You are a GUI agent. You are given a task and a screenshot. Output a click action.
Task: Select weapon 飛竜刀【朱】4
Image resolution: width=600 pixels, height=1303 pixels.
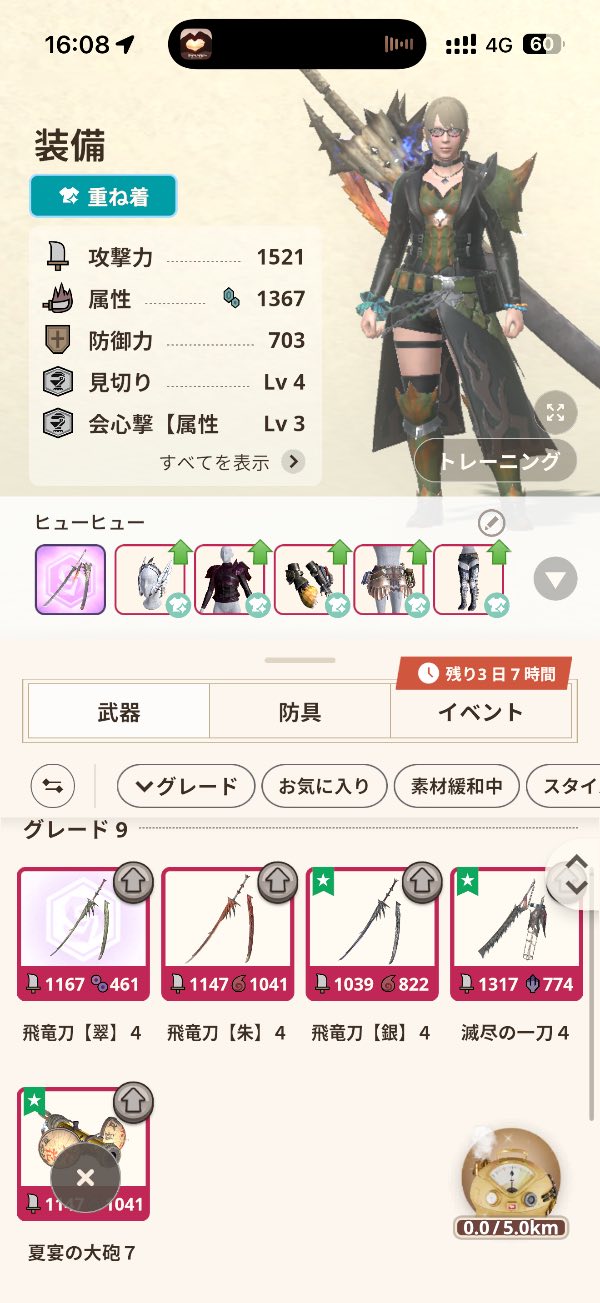227,934
